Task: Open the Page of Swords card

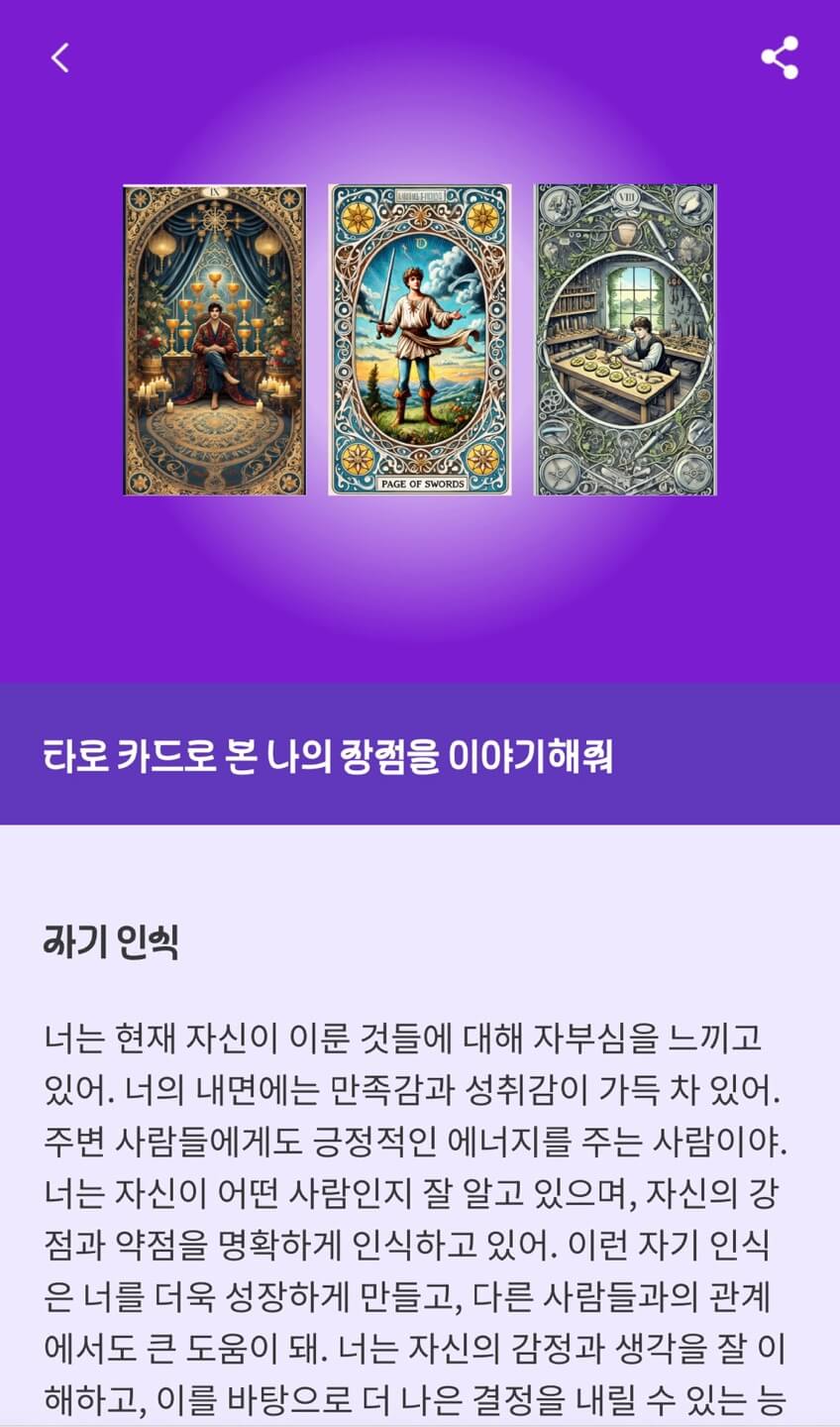Action: (420, 339)
